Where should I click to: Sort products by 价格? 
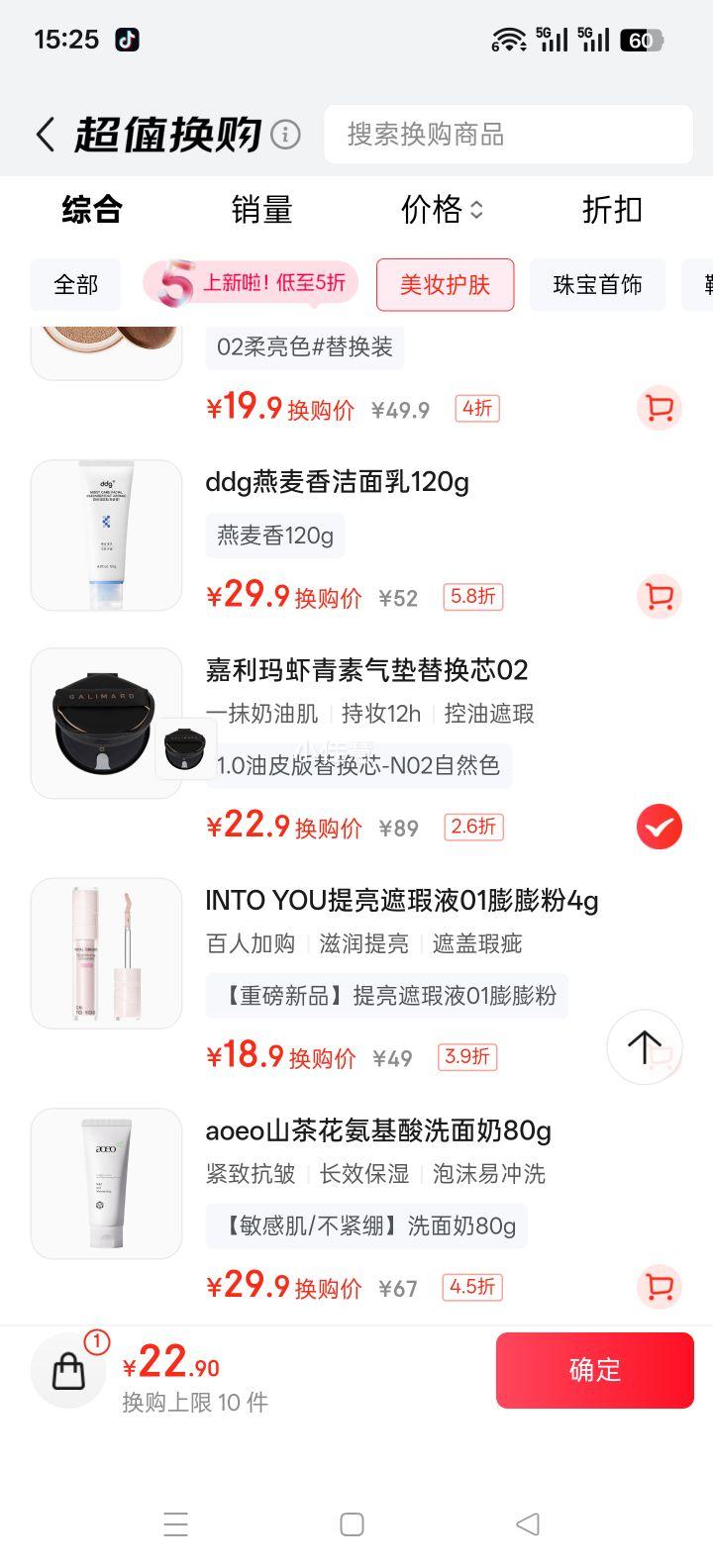(x=441, y=210)
